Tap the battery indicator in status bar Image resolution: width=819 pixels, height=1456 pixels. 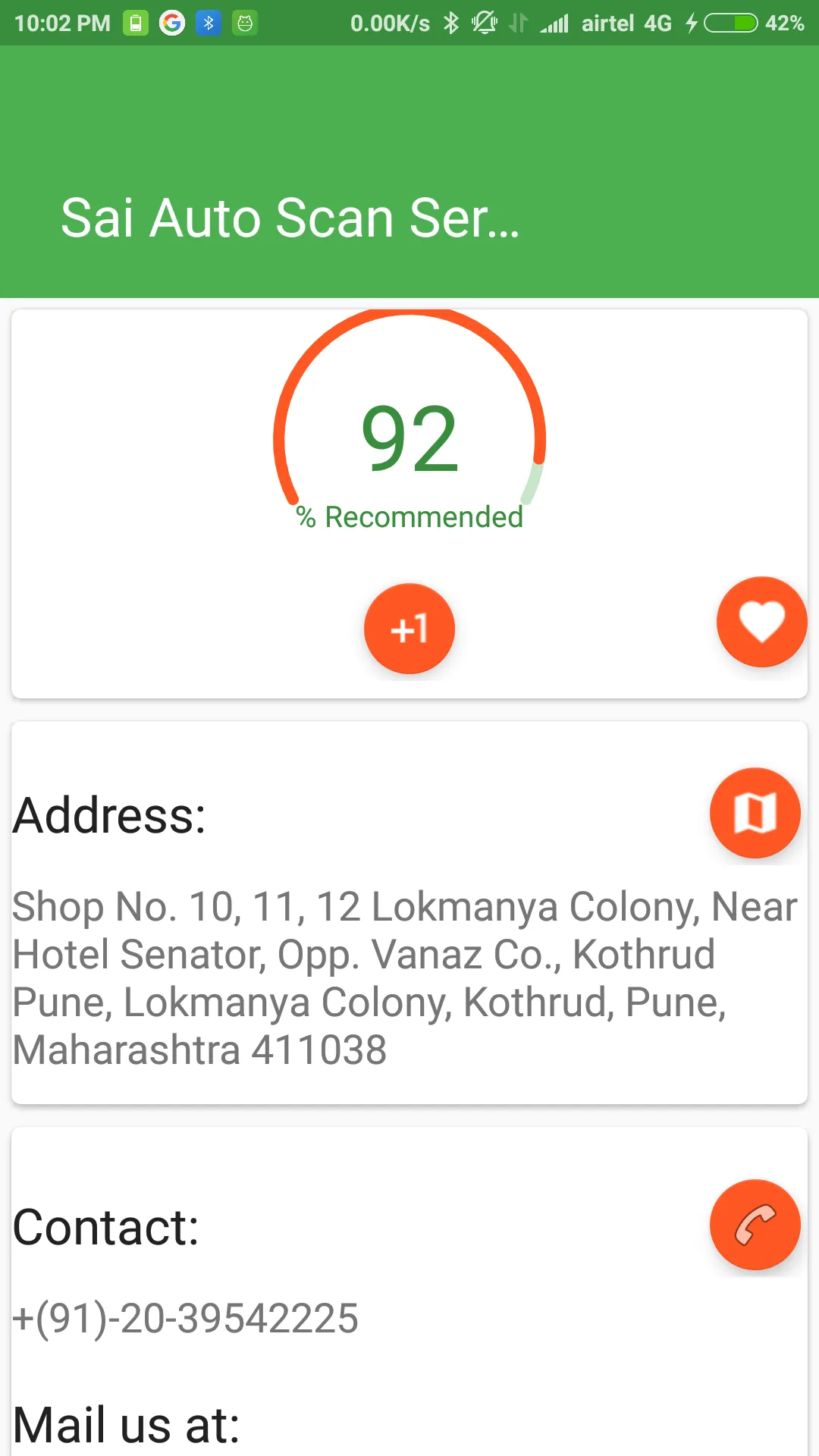730,23
